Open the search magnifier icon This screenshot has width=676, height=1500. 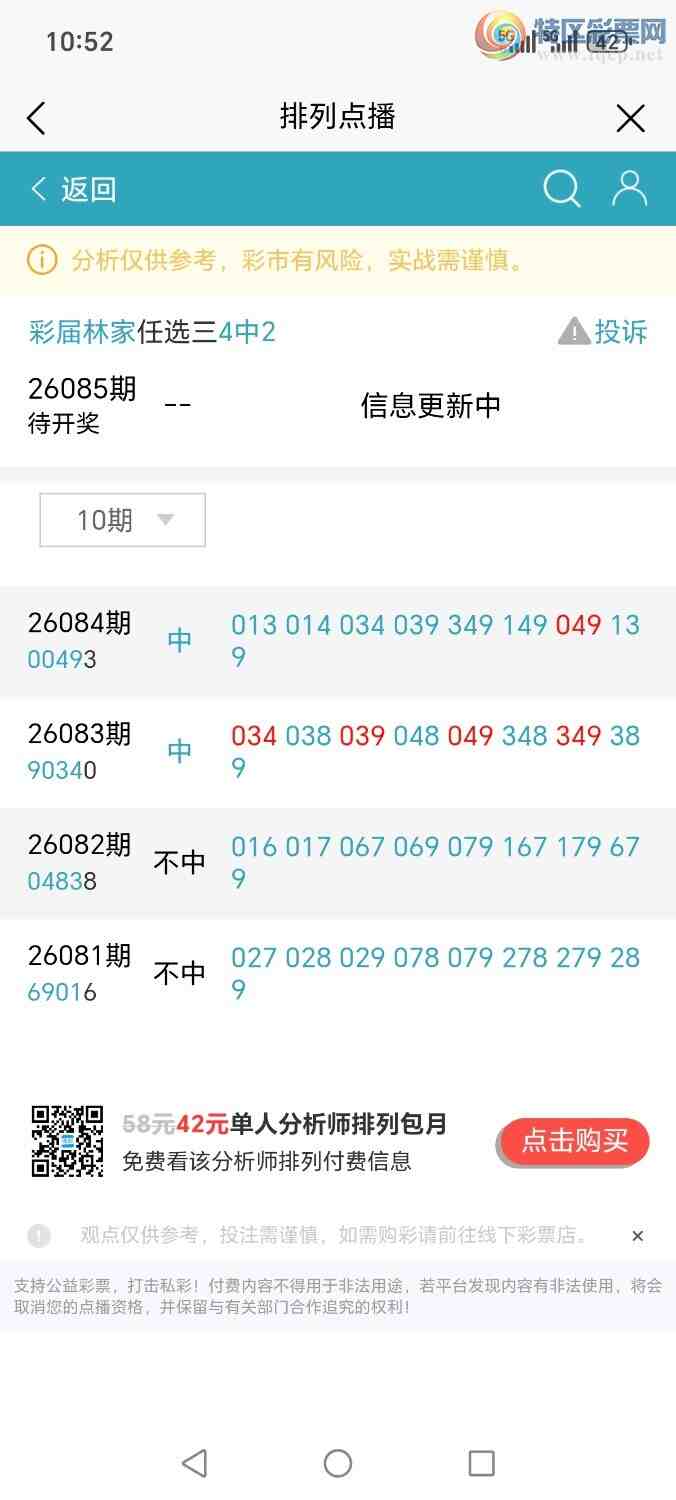[x=561, y=188]
